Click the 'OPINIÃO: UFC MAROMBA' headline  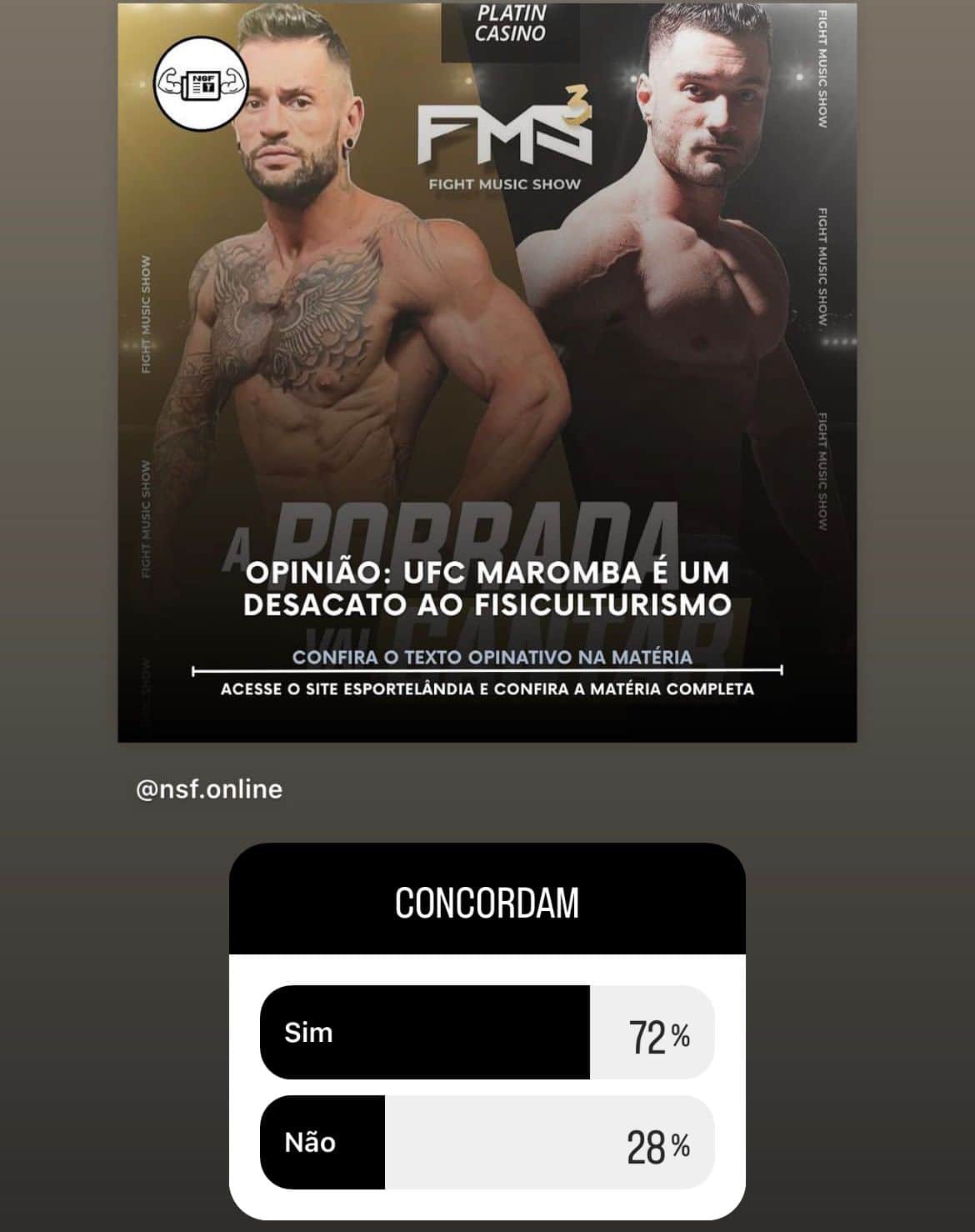click(487, 588)
